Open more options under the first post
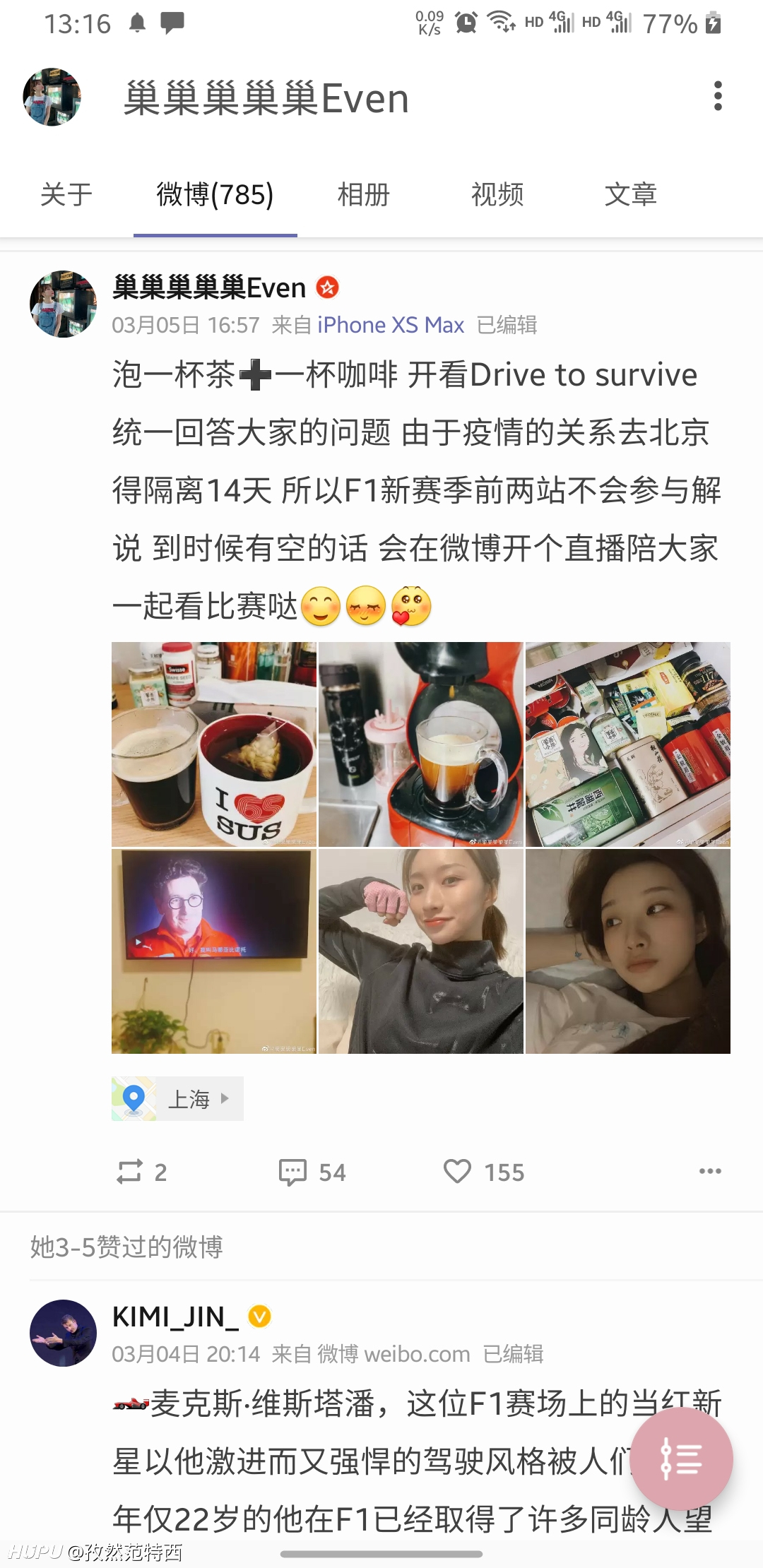The height and width of the screenshot is (1568, 763). point(710,1171)
